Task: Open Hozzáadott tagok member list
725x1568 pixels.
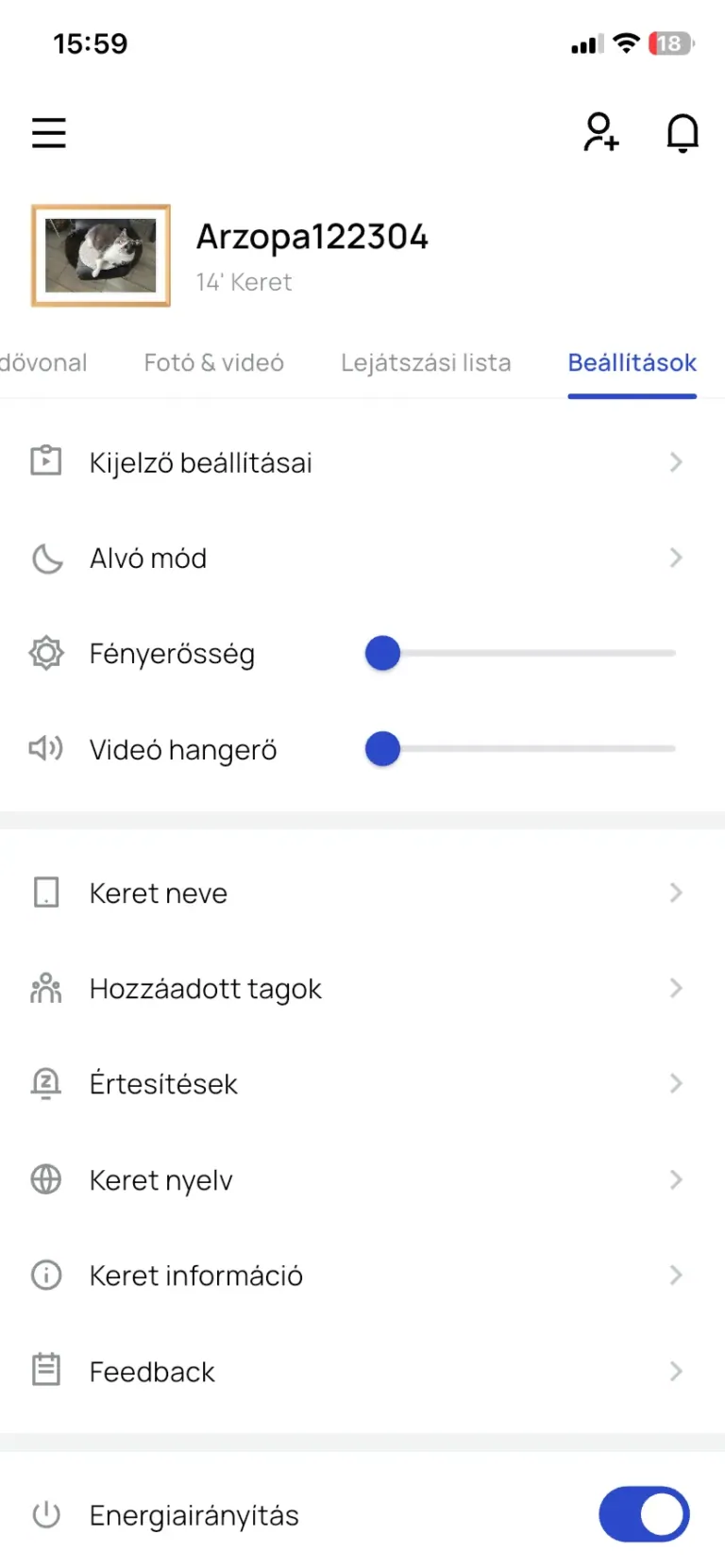Action: [x=205, y=988]
